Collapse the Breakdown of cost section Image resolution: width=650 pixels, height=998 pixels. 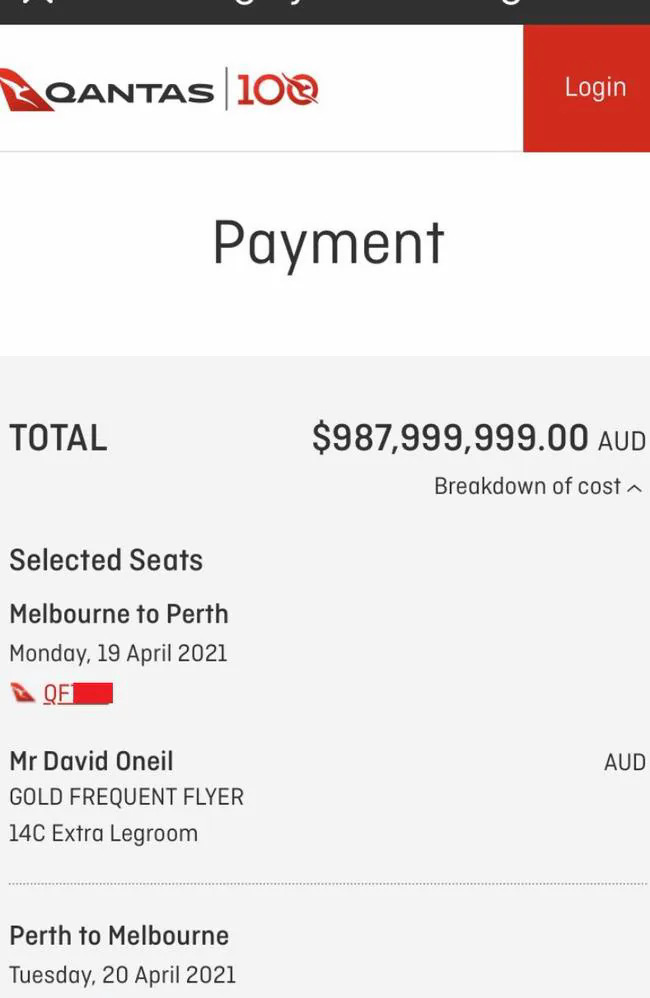(537, 486)
